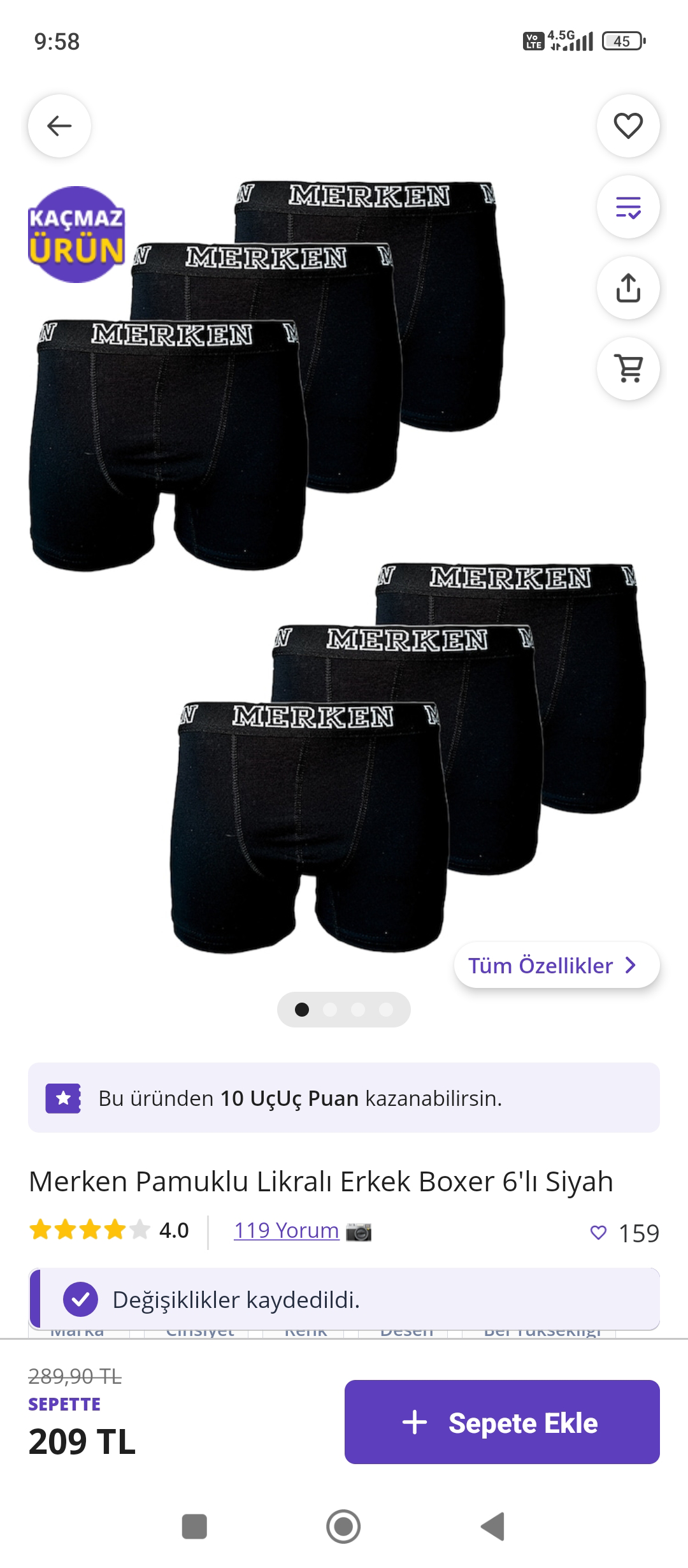Open the shopping cart

point(628,369)
